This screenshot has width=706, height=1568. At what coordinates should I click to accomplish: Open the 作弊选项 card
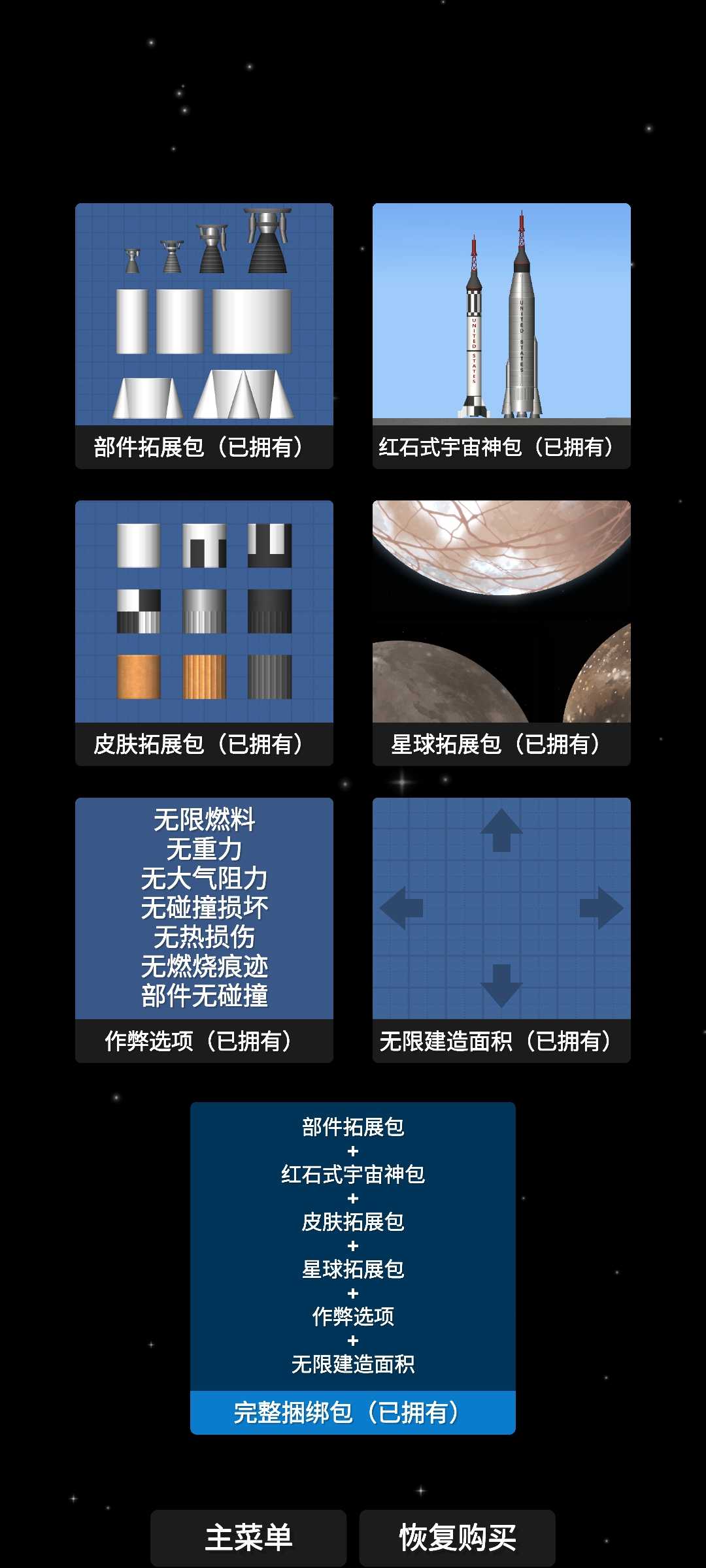pyautogui.click(x=204, y=930)
